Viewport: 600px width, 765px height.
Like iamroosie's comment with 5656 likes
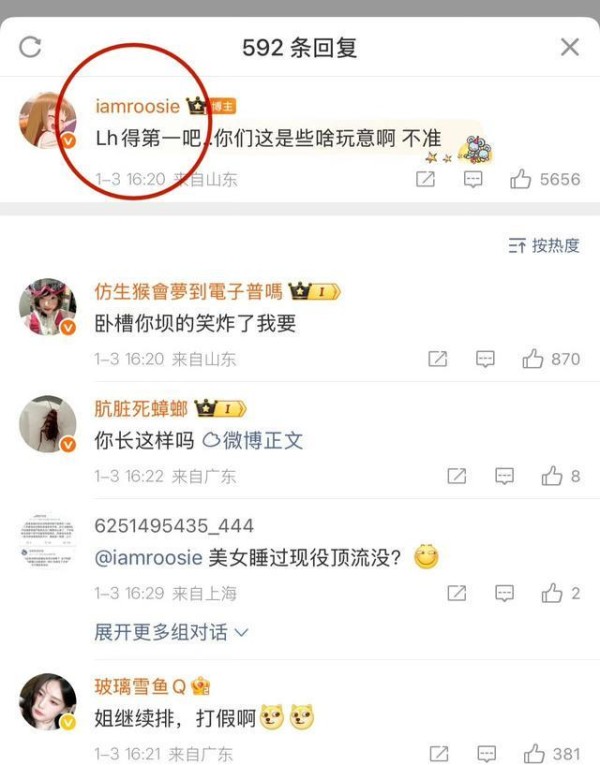[521, 179]
